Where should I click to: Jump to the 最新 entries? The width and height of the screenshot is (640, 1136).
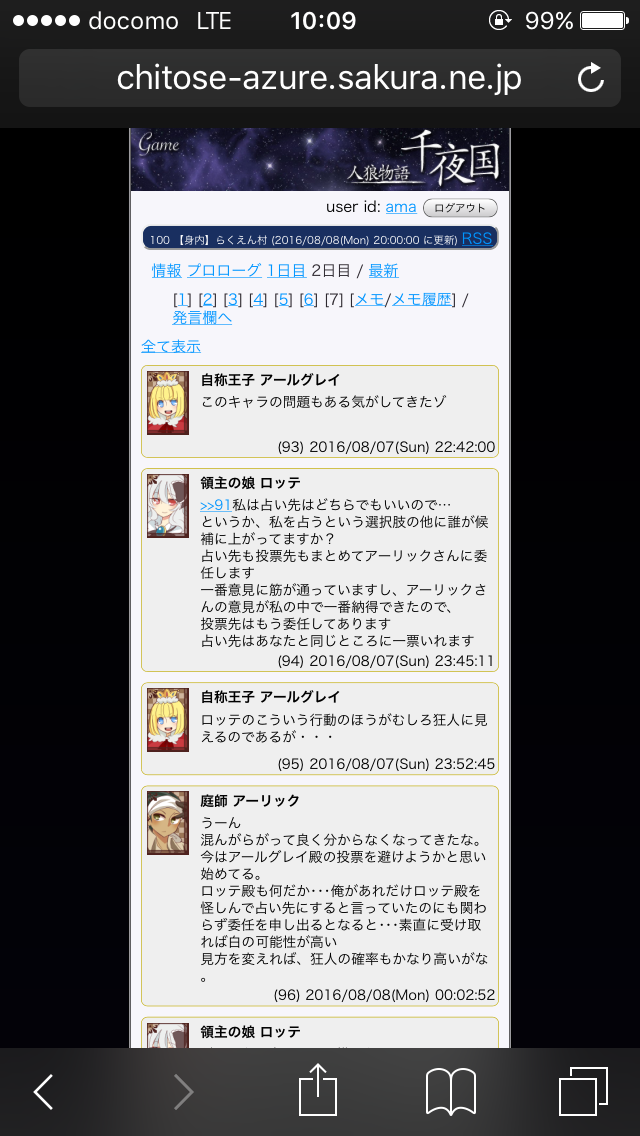pyautogui.click(x=383, y=270)
